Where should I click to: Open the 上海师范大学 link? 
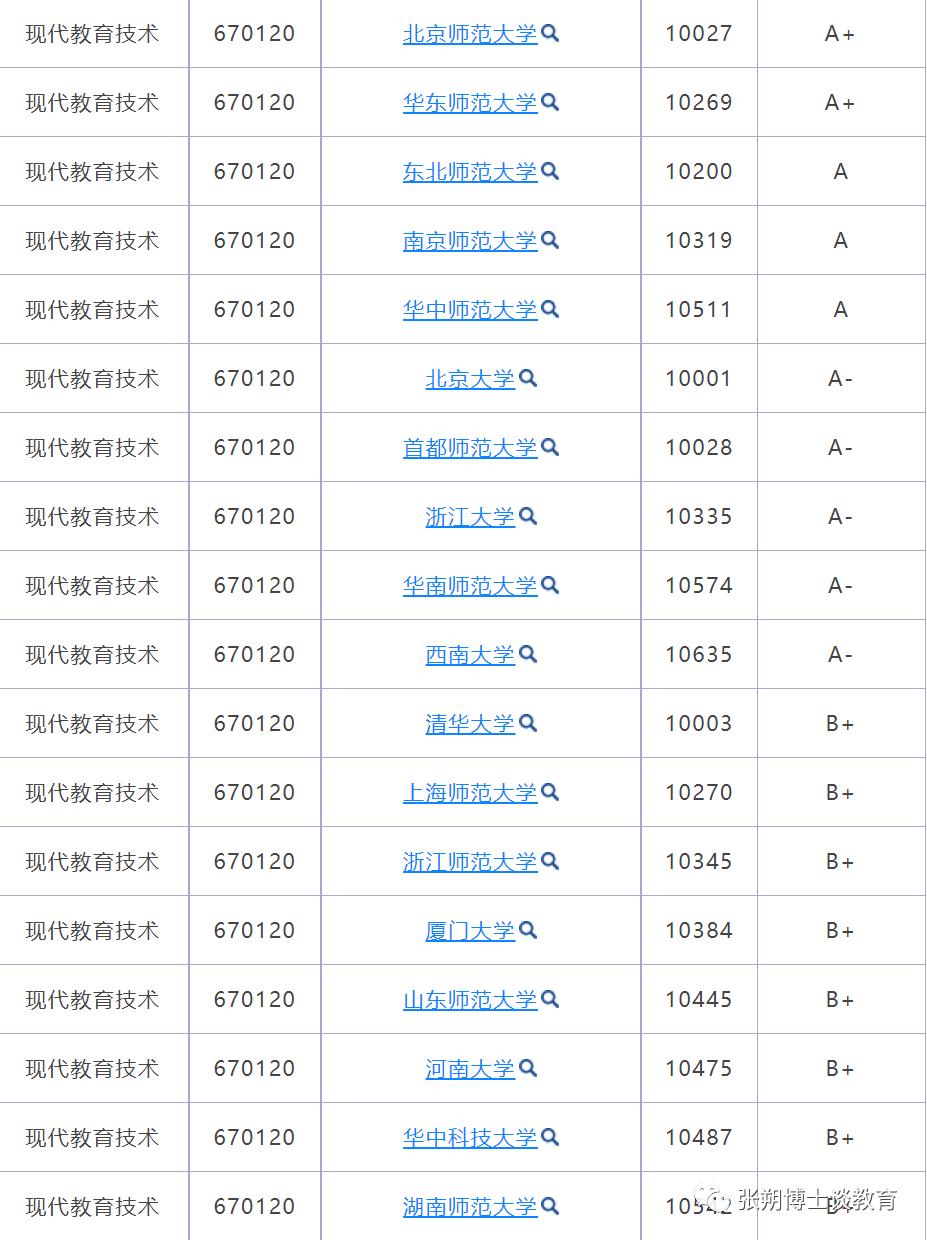pyautogui.click(x=468, y=792)
